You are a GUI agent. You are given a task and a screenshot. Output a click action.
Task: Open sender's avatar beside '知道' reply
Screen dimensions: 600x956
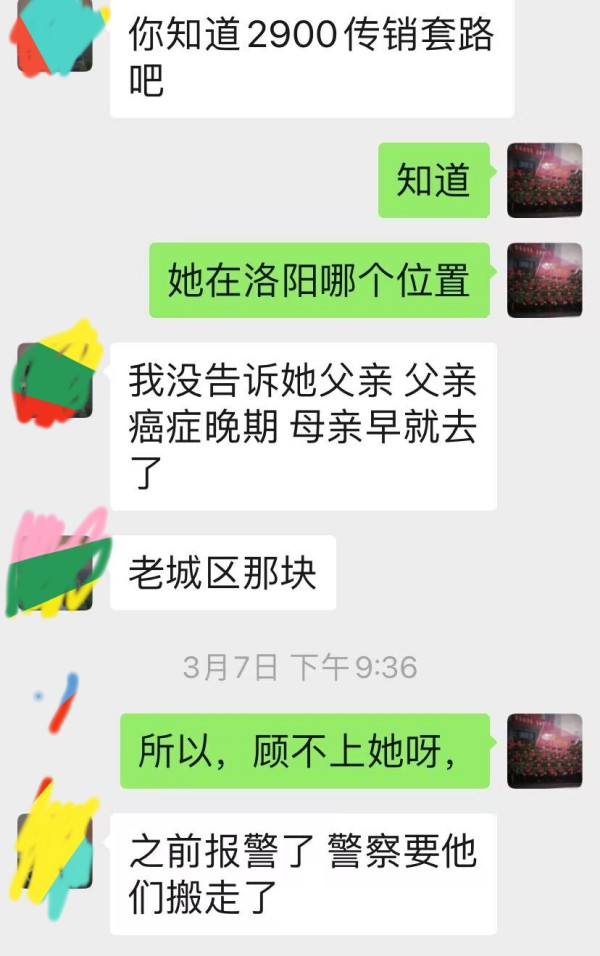[544, 180]
